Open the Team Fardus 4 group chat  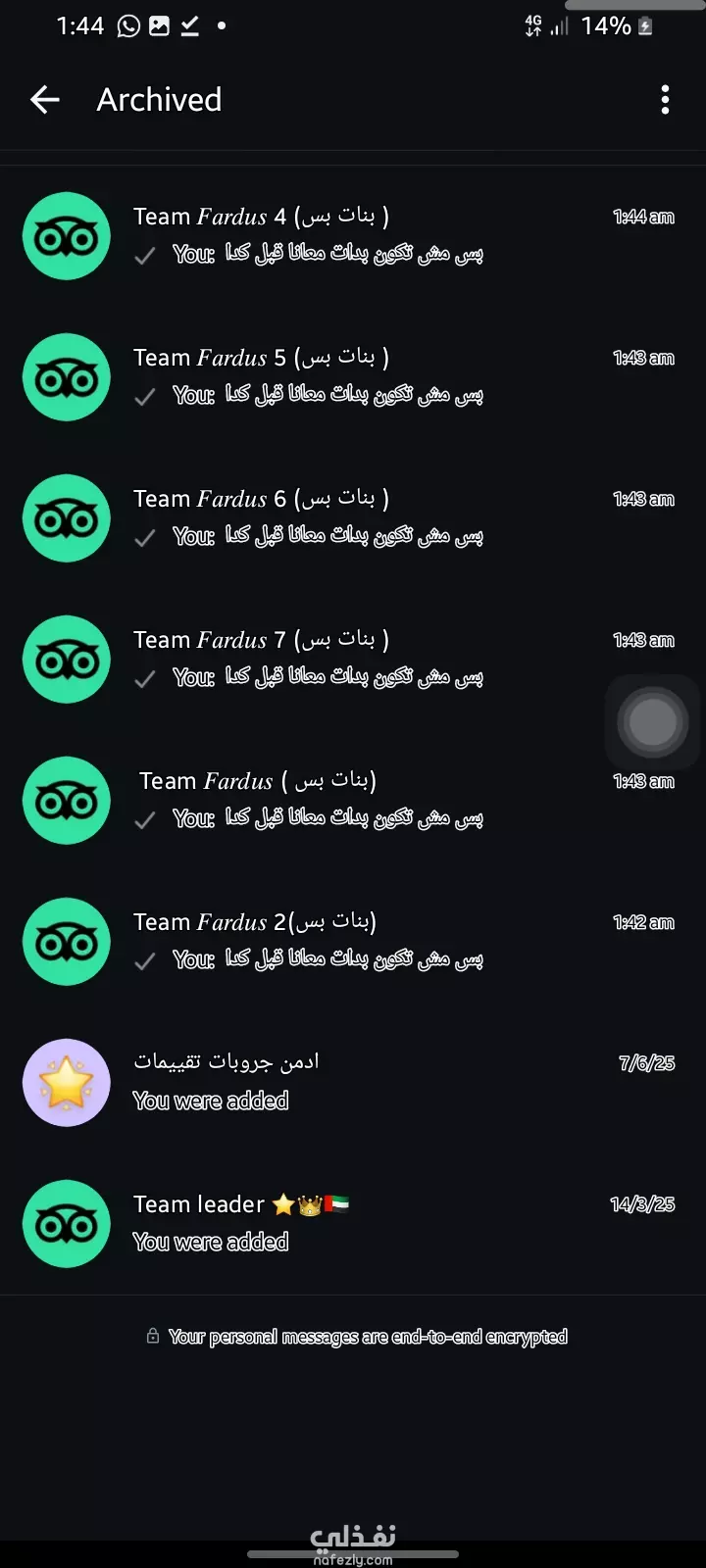(353, 236)
